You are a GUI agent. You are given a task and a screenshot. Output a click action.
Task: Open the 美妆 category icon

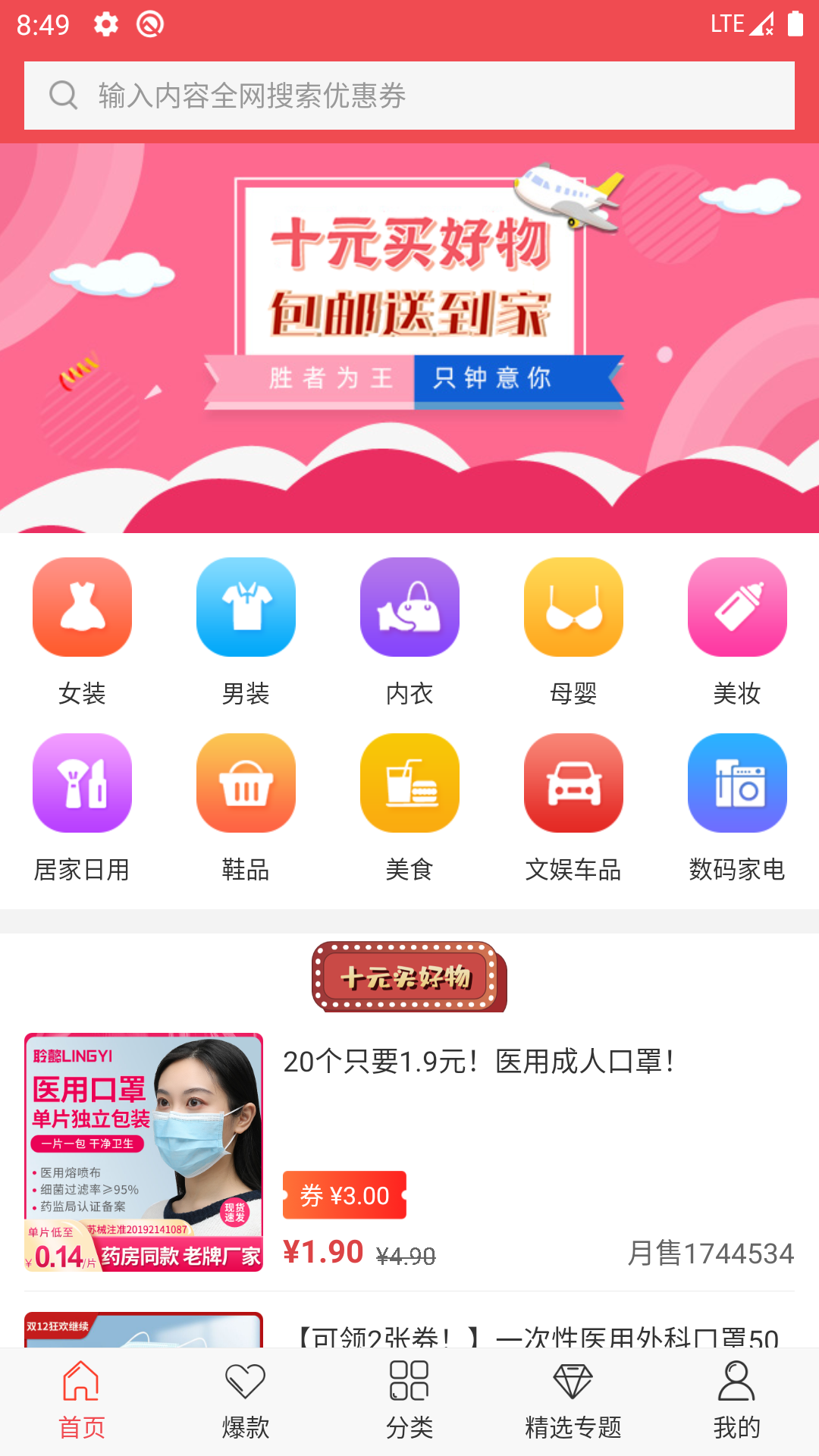736,607
